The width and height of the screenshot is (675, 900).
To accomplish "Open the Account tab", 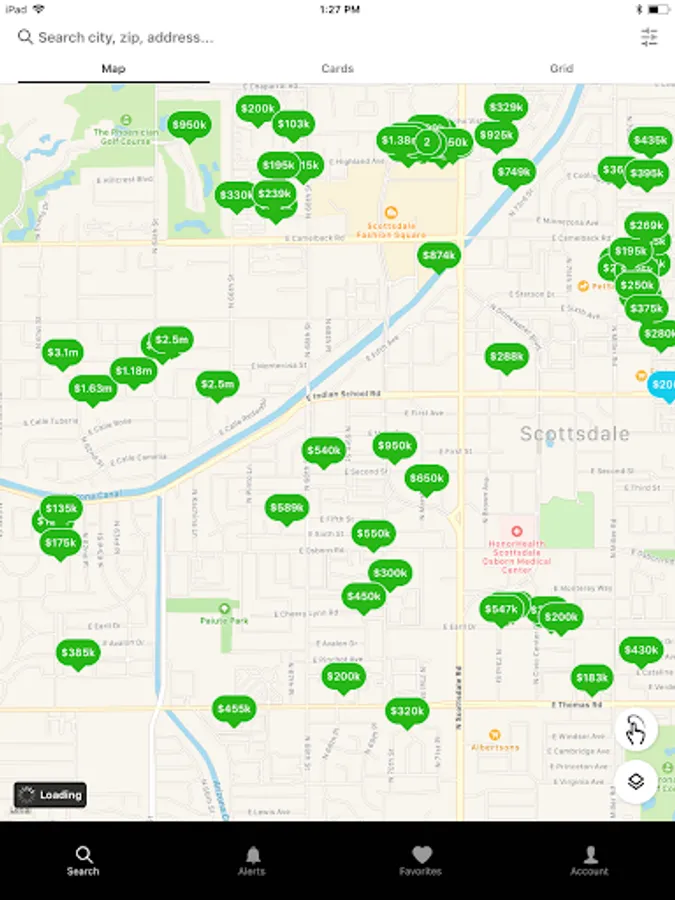I will click(589, 860).
